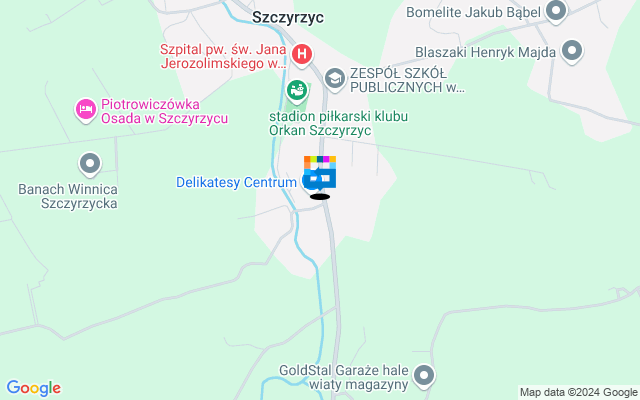Select the Blaszaki Henryk Majda marker

coord(572,50)
